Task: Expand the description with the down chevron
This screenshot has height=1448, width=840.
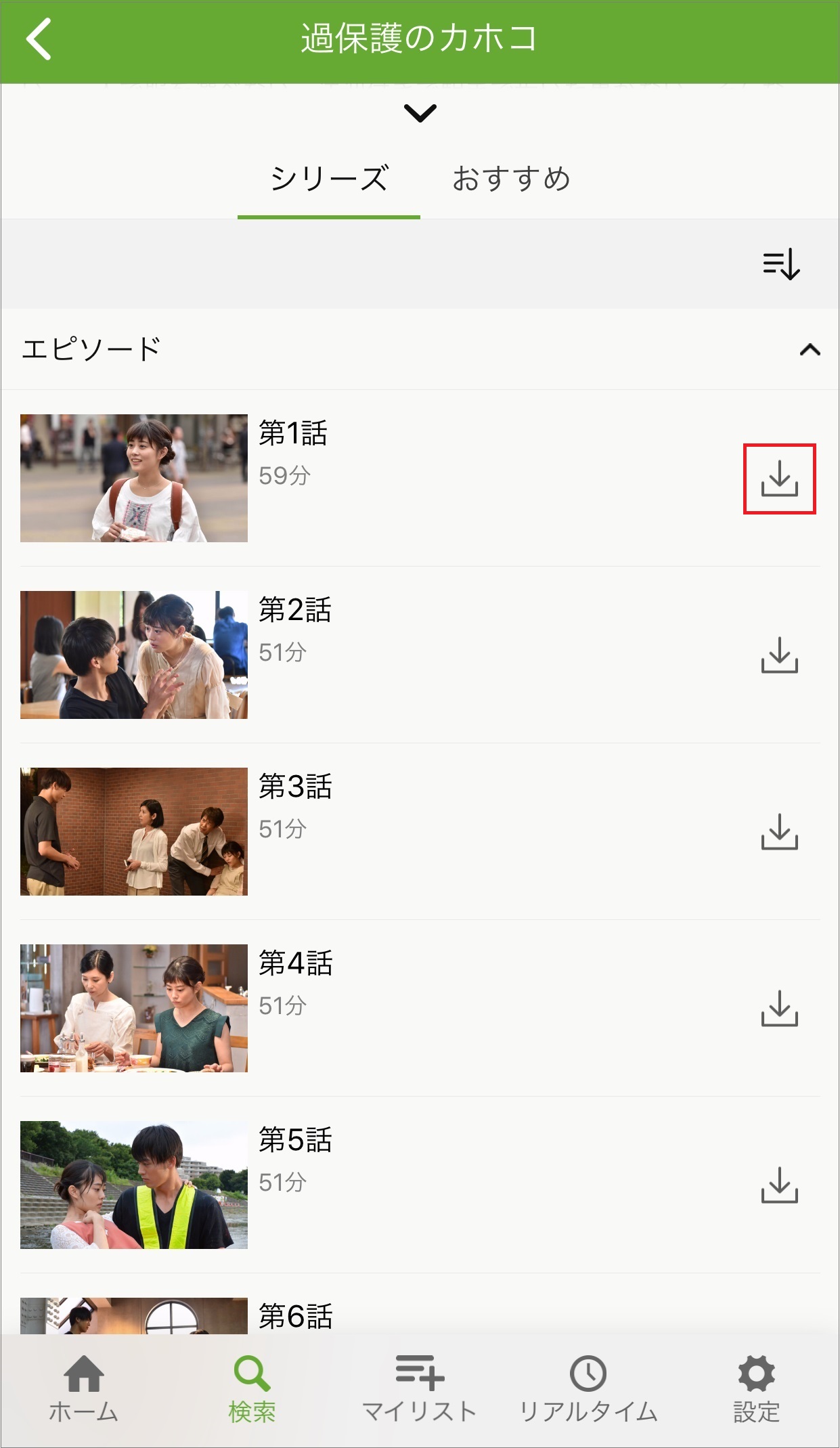Action: [420, 113]
